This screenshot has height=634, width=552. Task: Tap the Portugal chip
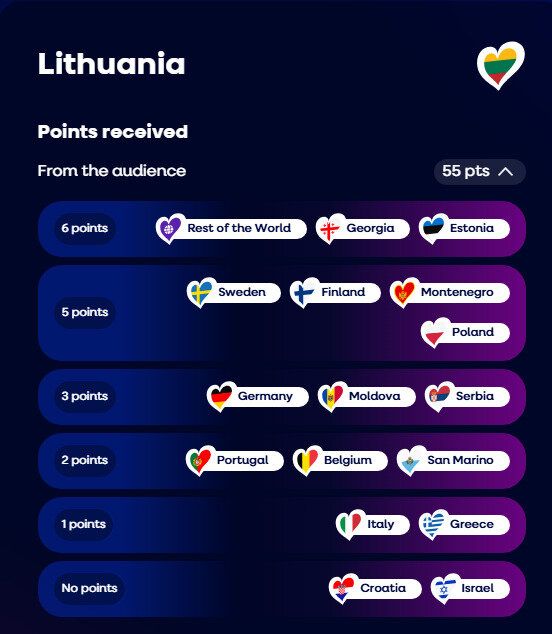235,461
